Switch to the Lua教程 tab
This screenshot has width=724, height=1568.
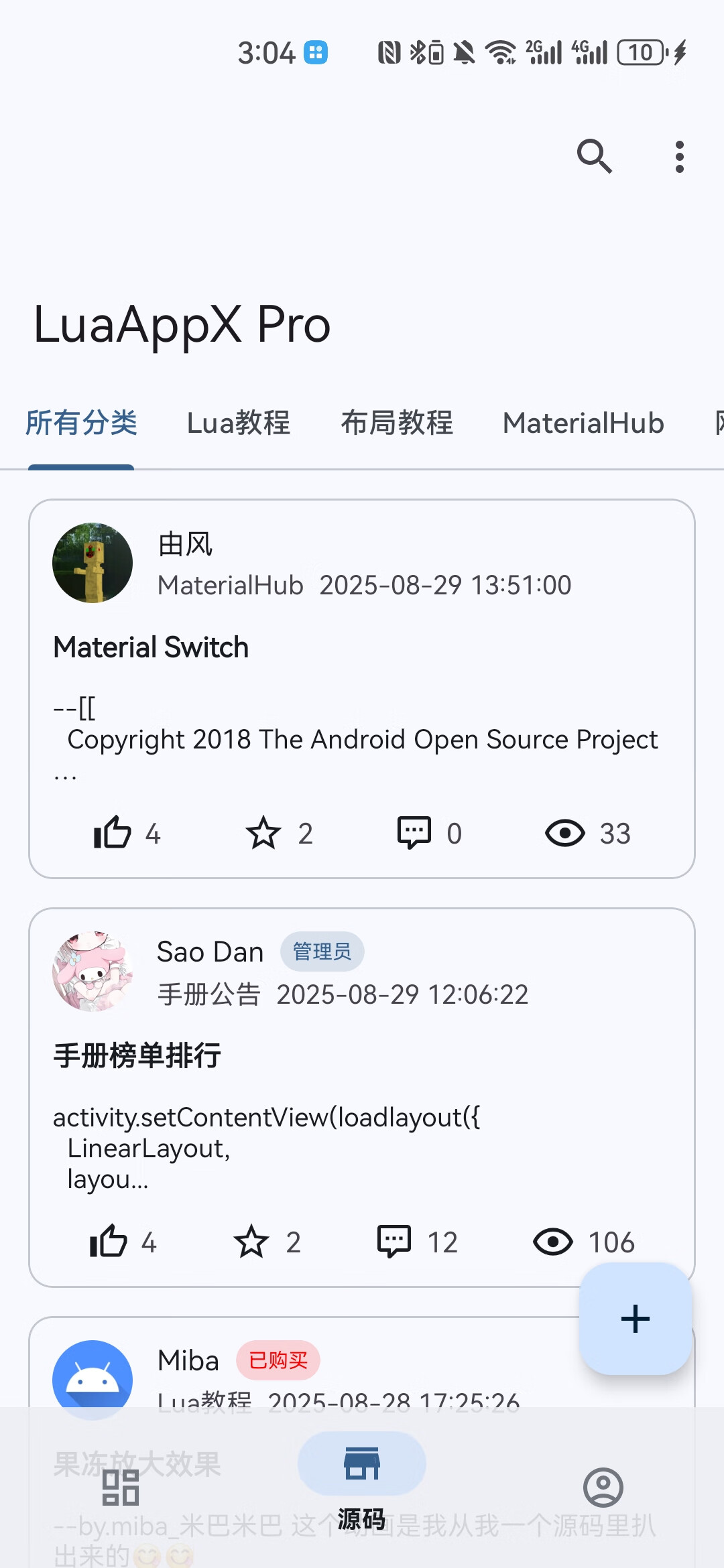tap(239, 423)
